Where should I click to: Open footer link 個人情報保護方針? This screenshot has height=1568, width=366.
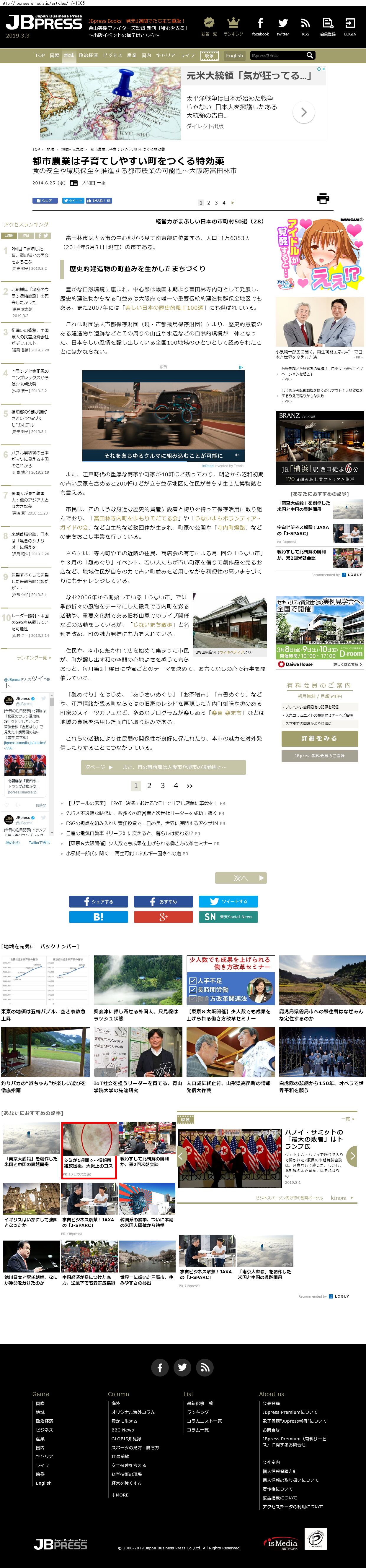pos(280,1471)
